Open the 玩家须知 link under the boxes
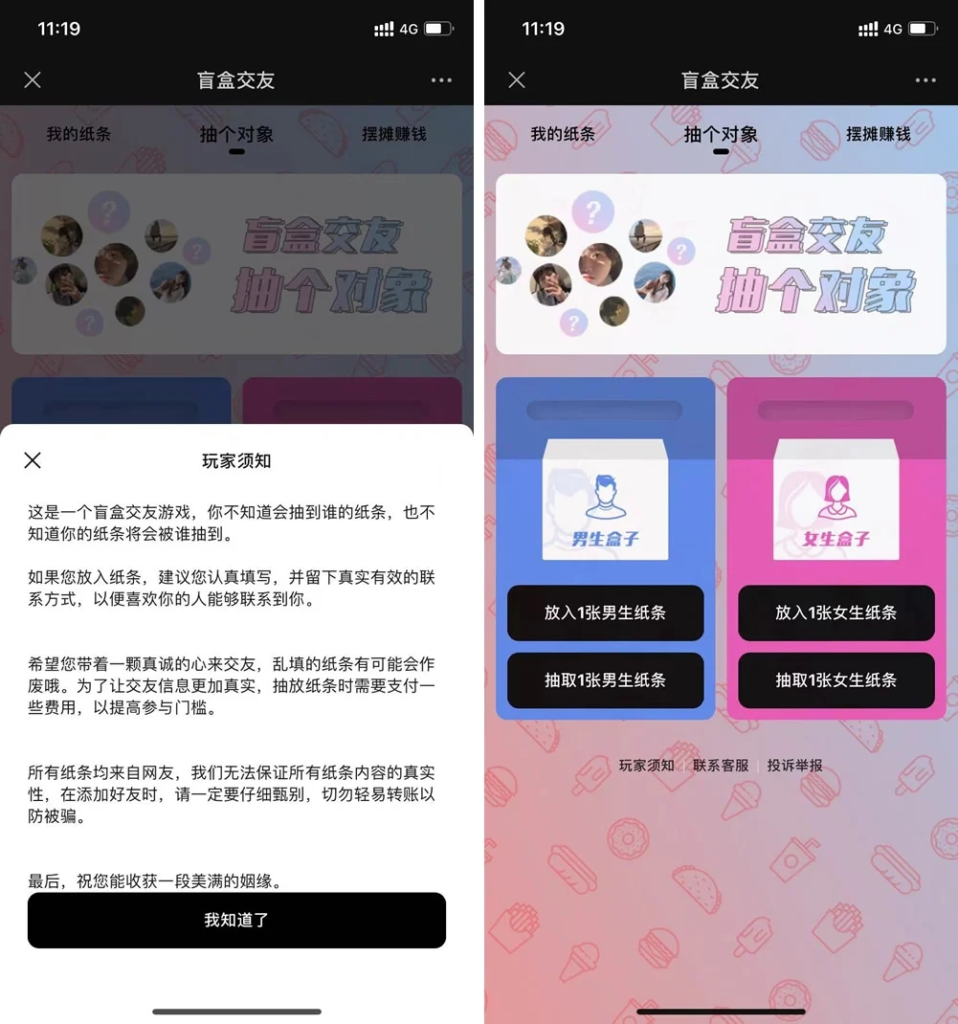Screen dimensions: 958x1024 (646, 765)
